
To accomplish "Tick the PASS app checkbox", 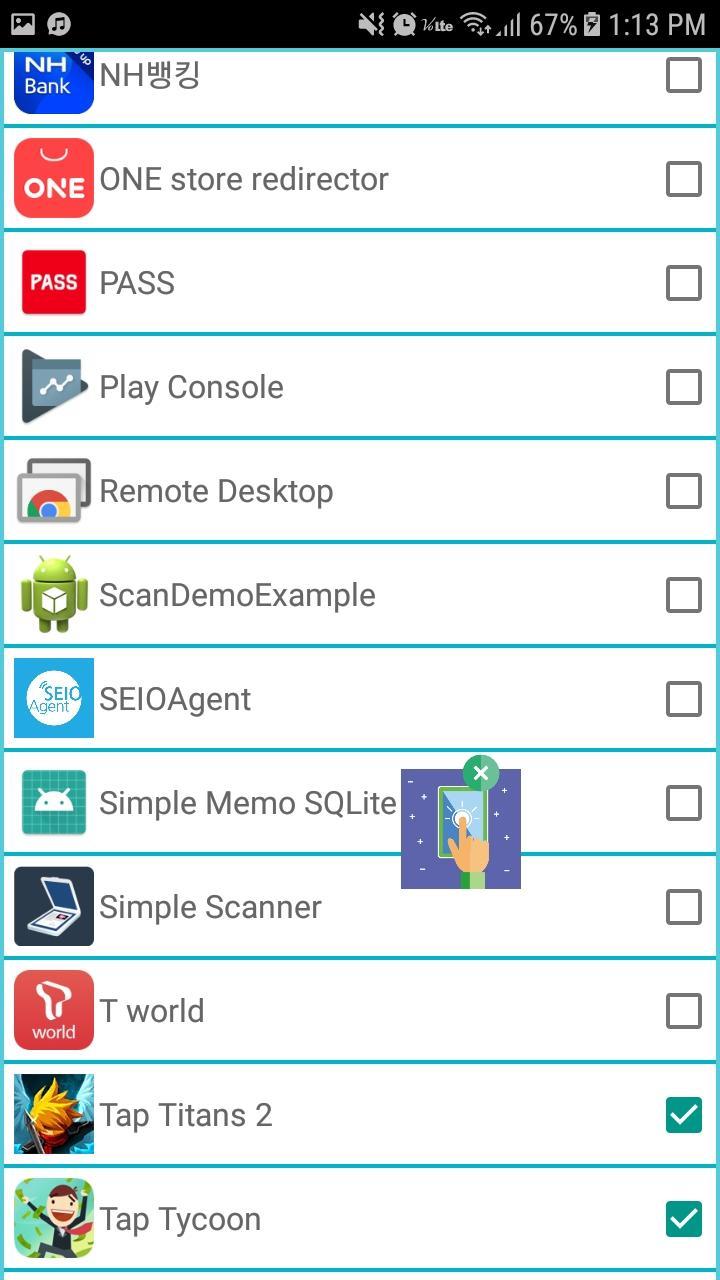I will coord(684,283).
